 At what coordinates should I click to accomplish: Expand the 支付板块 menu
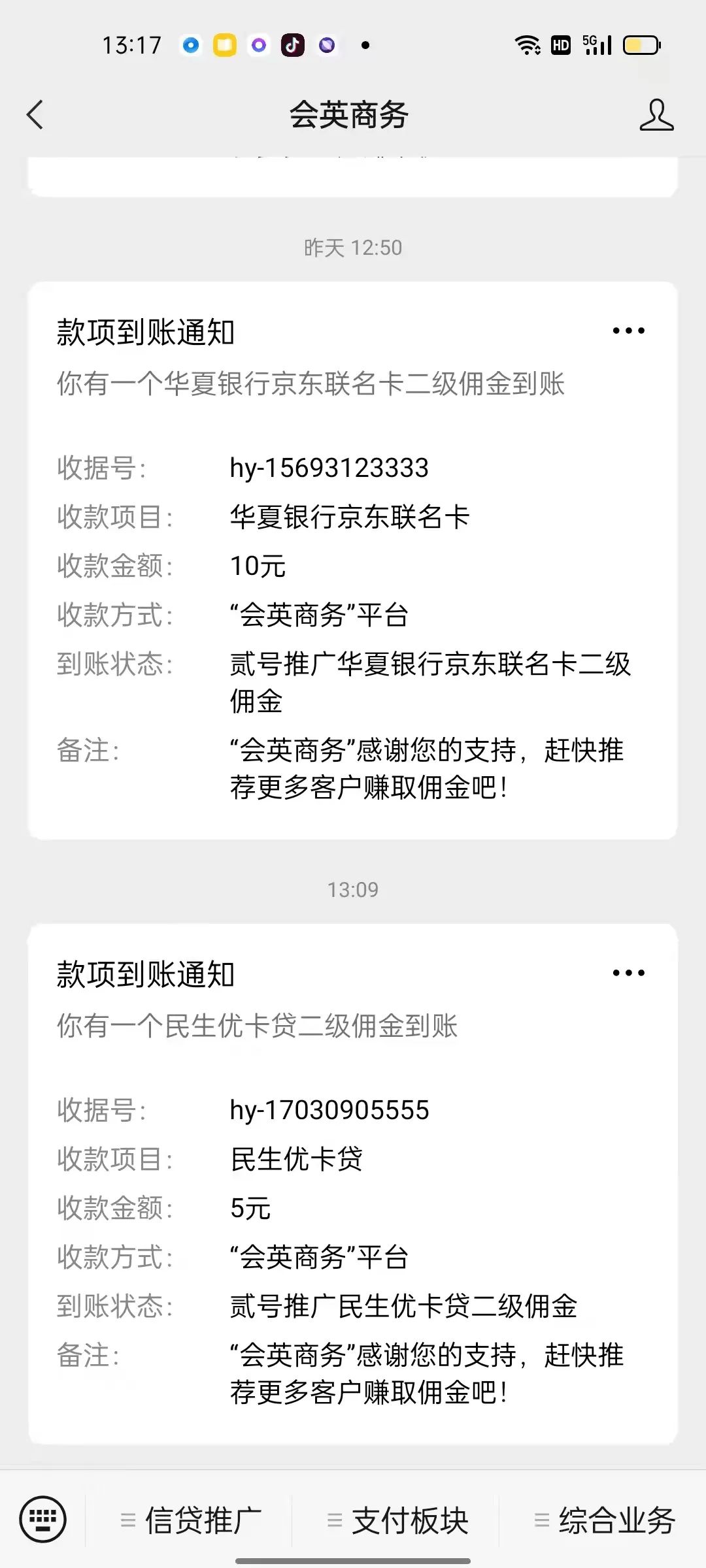(397, 1520)
